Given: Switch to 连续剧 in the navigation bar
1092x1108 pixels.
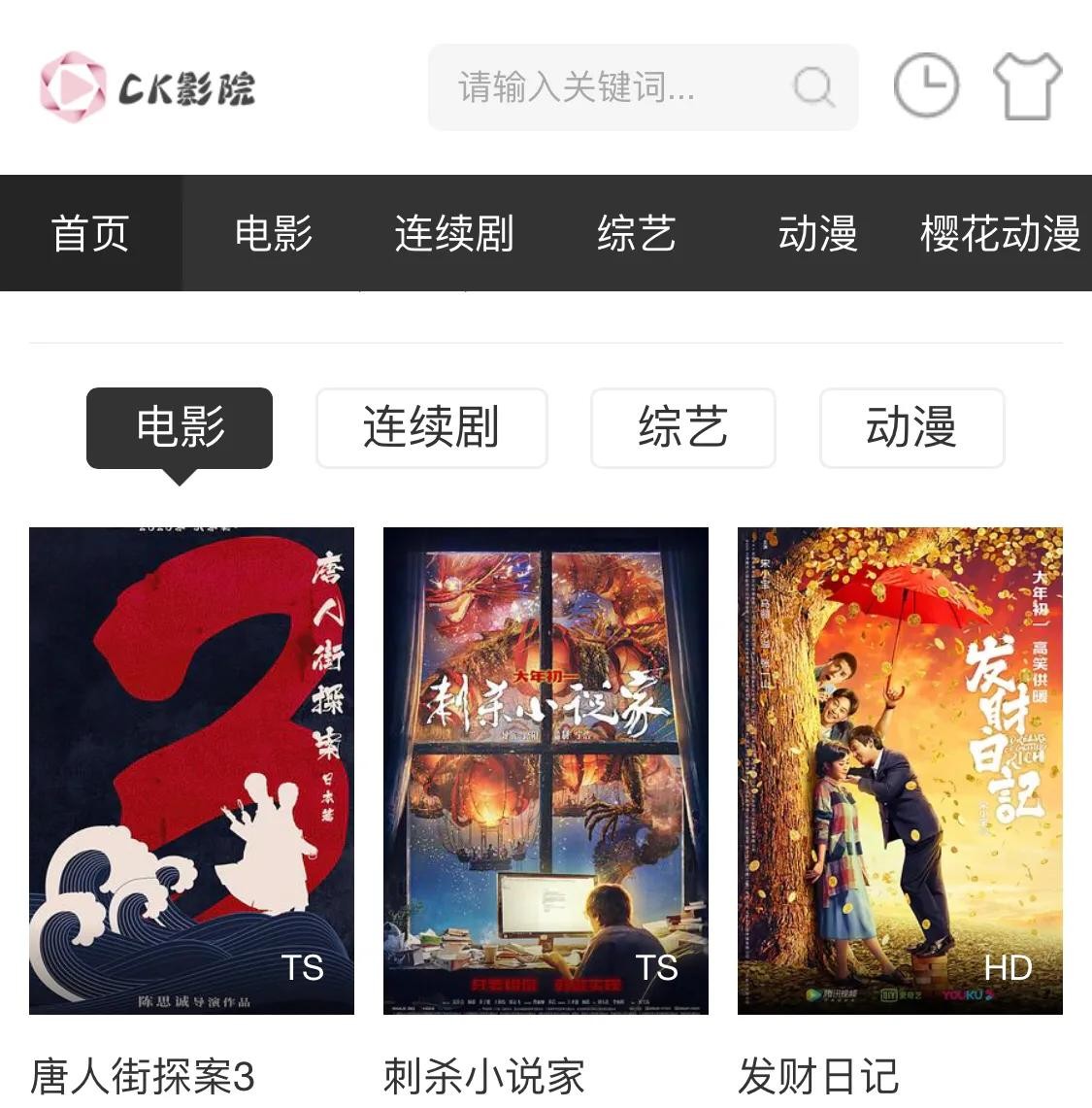Looking at the screenshot, I should coord(454,233).
